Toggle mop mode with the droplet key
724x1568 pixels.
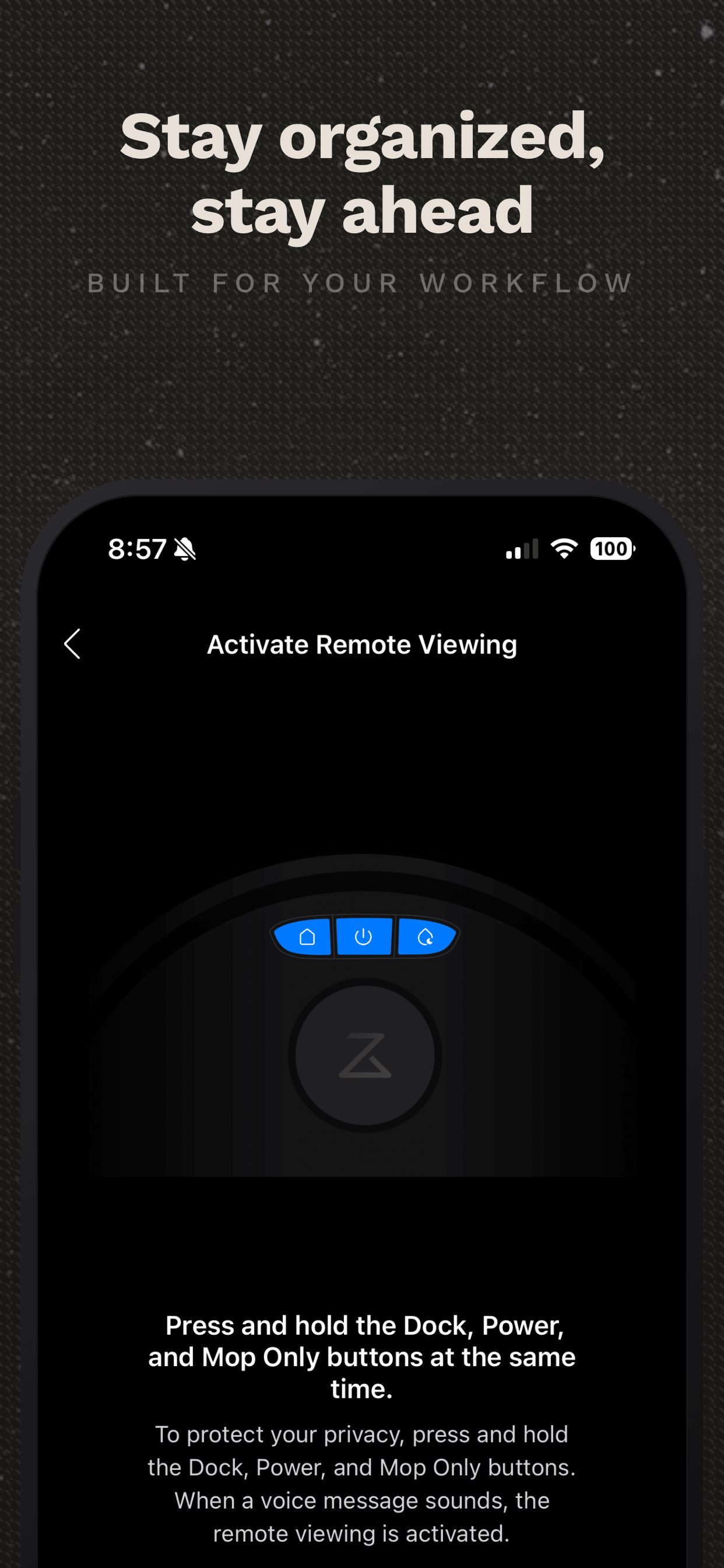coord(427,937)
